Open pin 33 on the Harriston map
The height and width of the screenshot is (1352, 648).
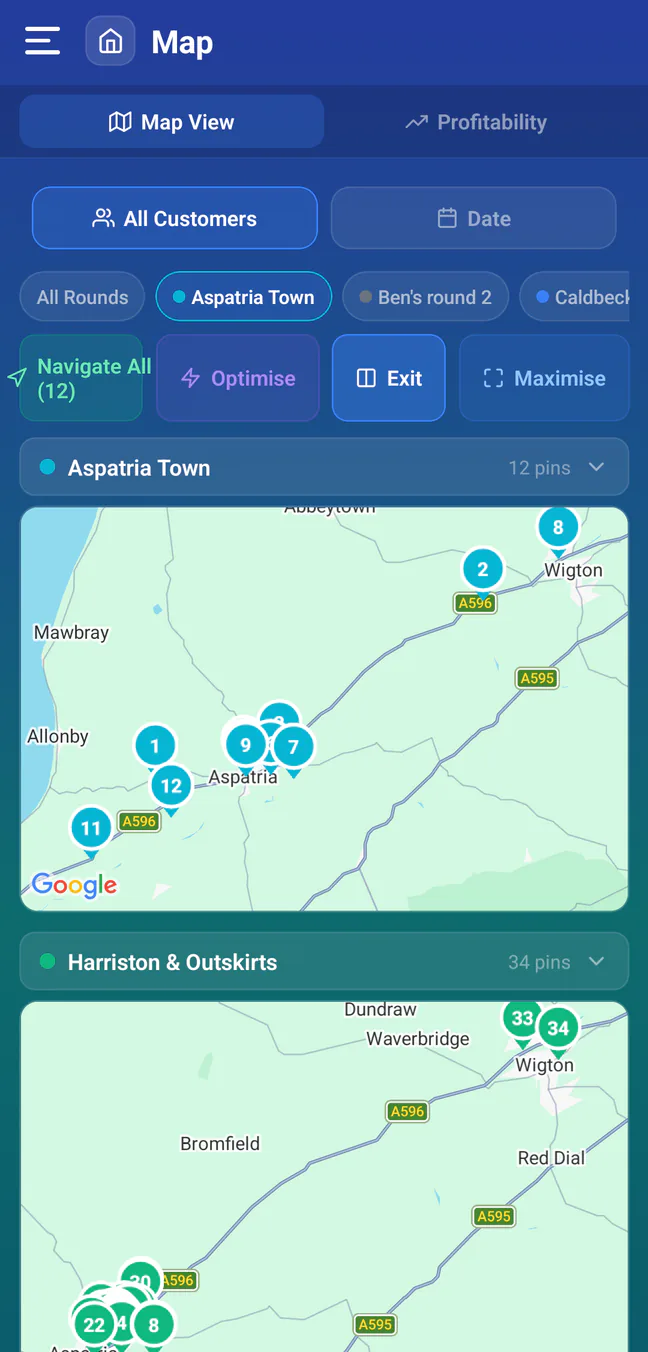click(522, 1019)
